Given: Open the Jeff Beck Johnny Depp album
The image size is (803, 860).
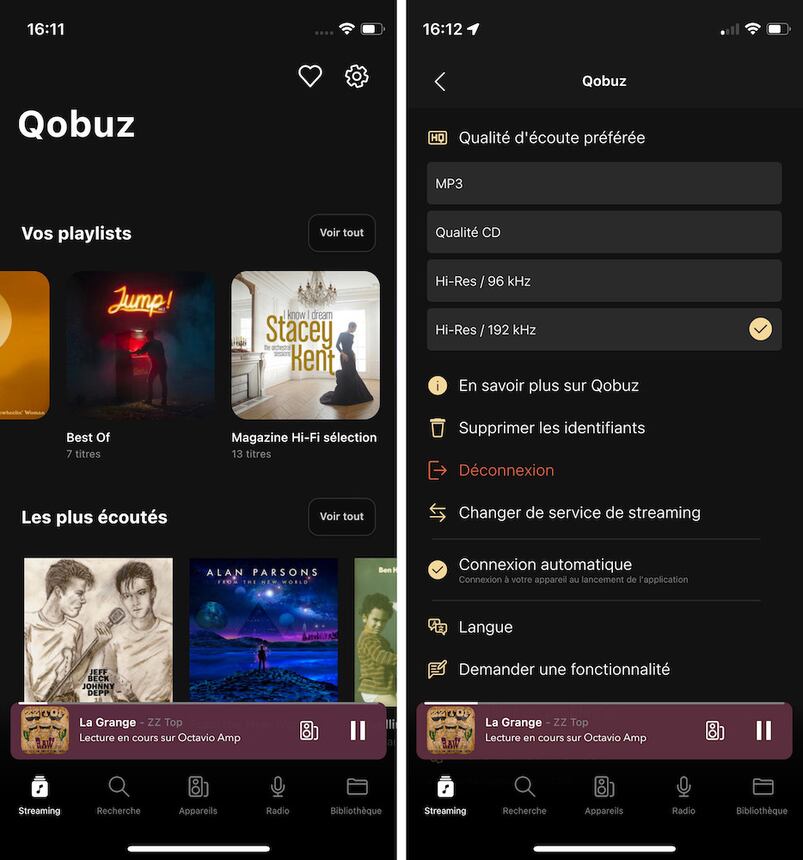Looking at the screenshot, I should point(98,630).
